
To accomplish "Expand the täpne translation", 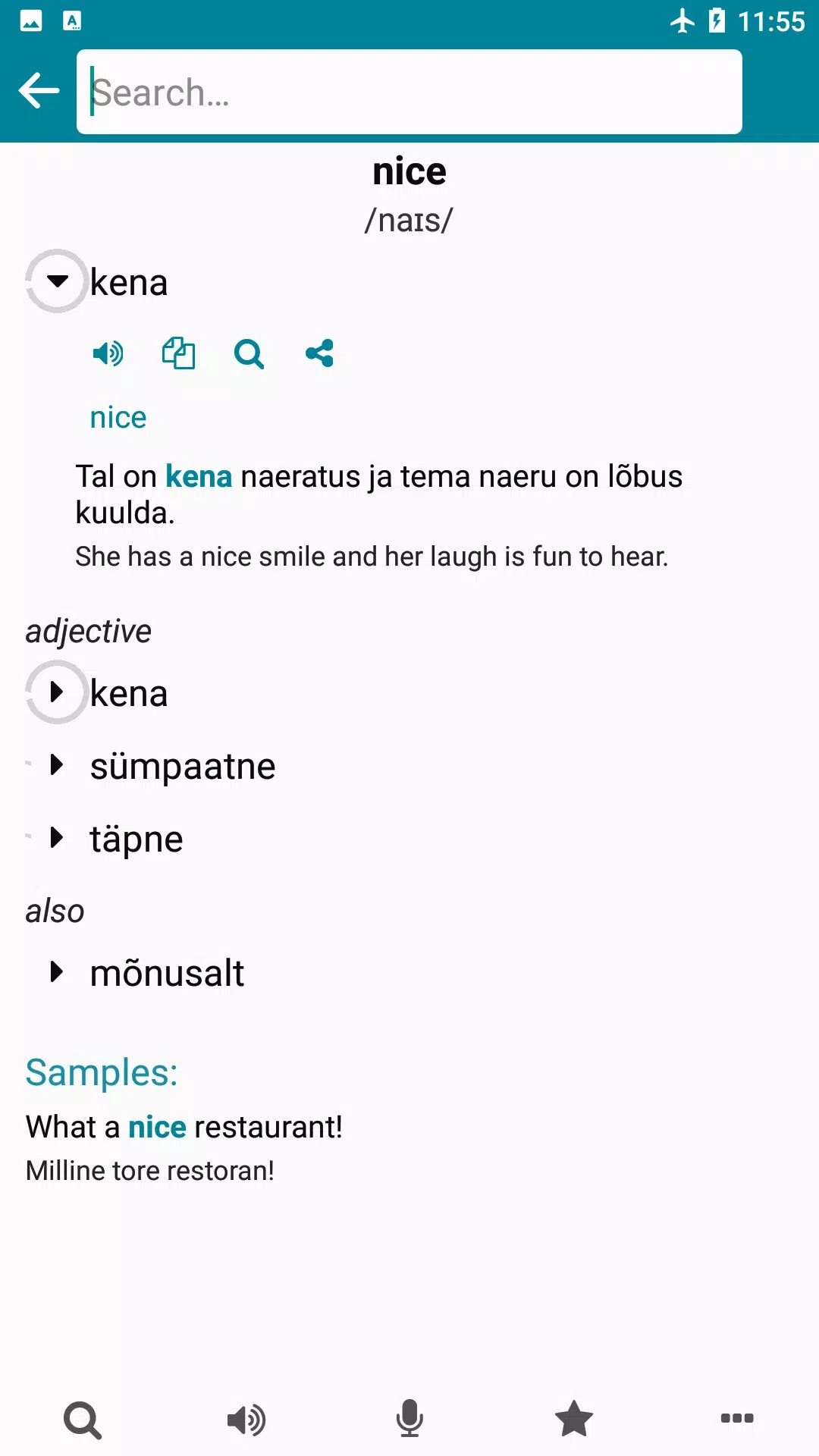I will [57, 837].
